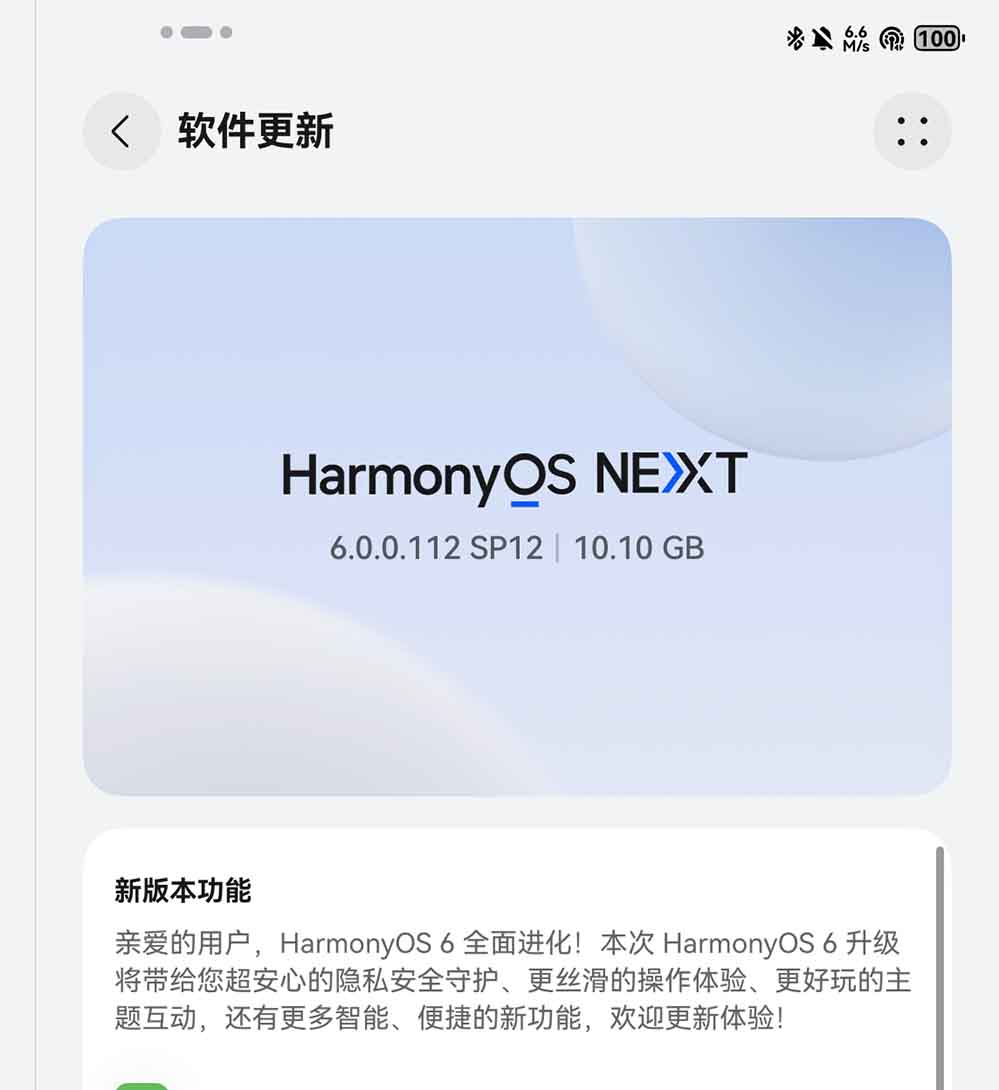Image resolution: width=999 pixels, height=1090 pixels.
Task: Tap the version number 6.0.0.112 SP12
Action: coord(438,548)
